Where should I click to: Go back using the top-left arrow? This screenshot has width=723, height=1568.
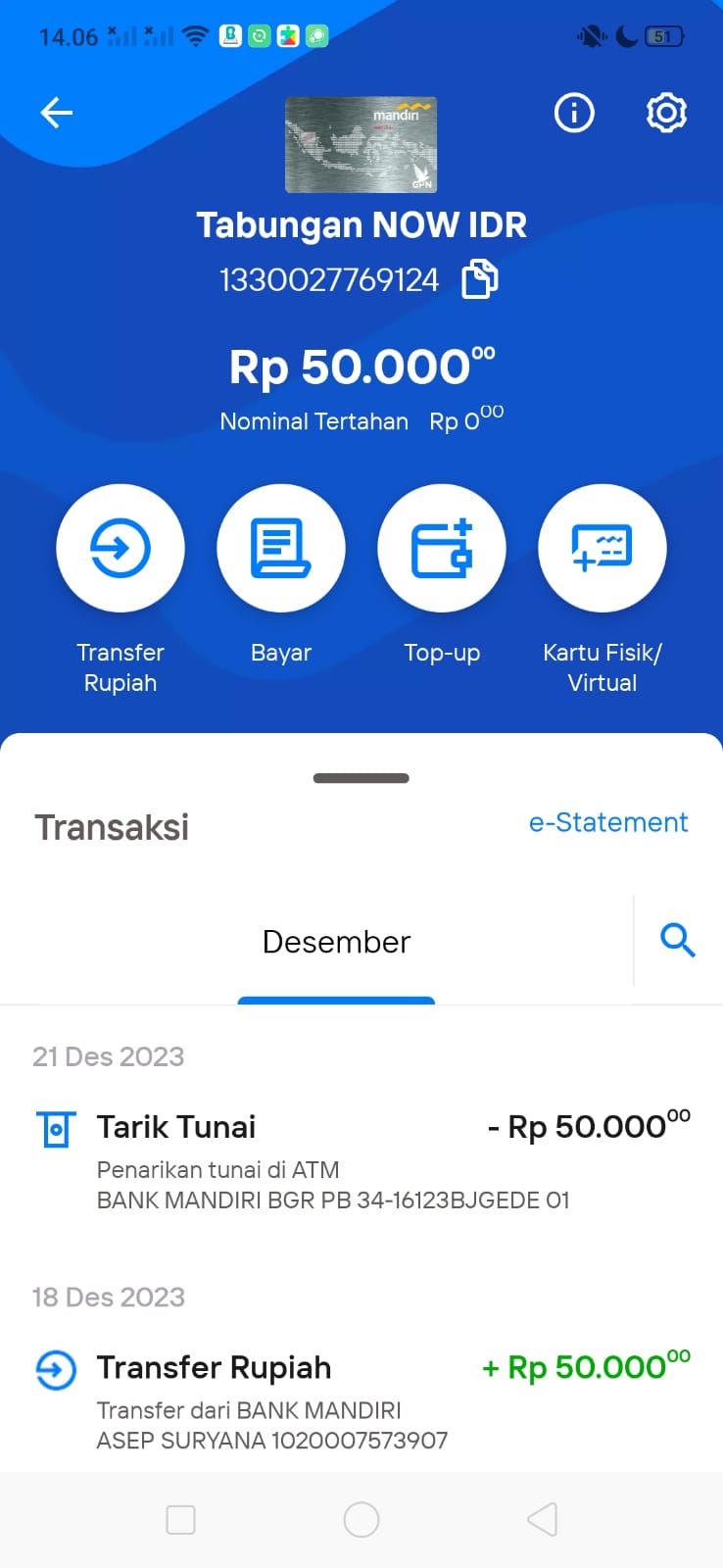pos(57,113)
